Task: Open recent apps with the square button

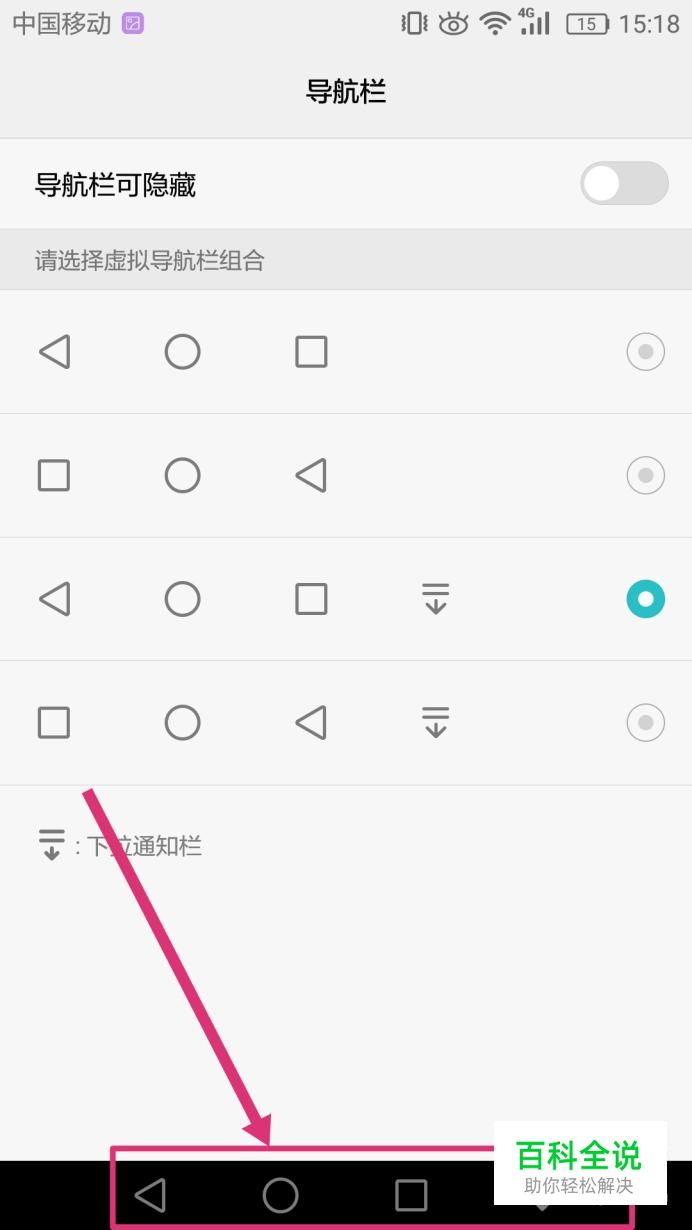Action: pos(411,1195)
